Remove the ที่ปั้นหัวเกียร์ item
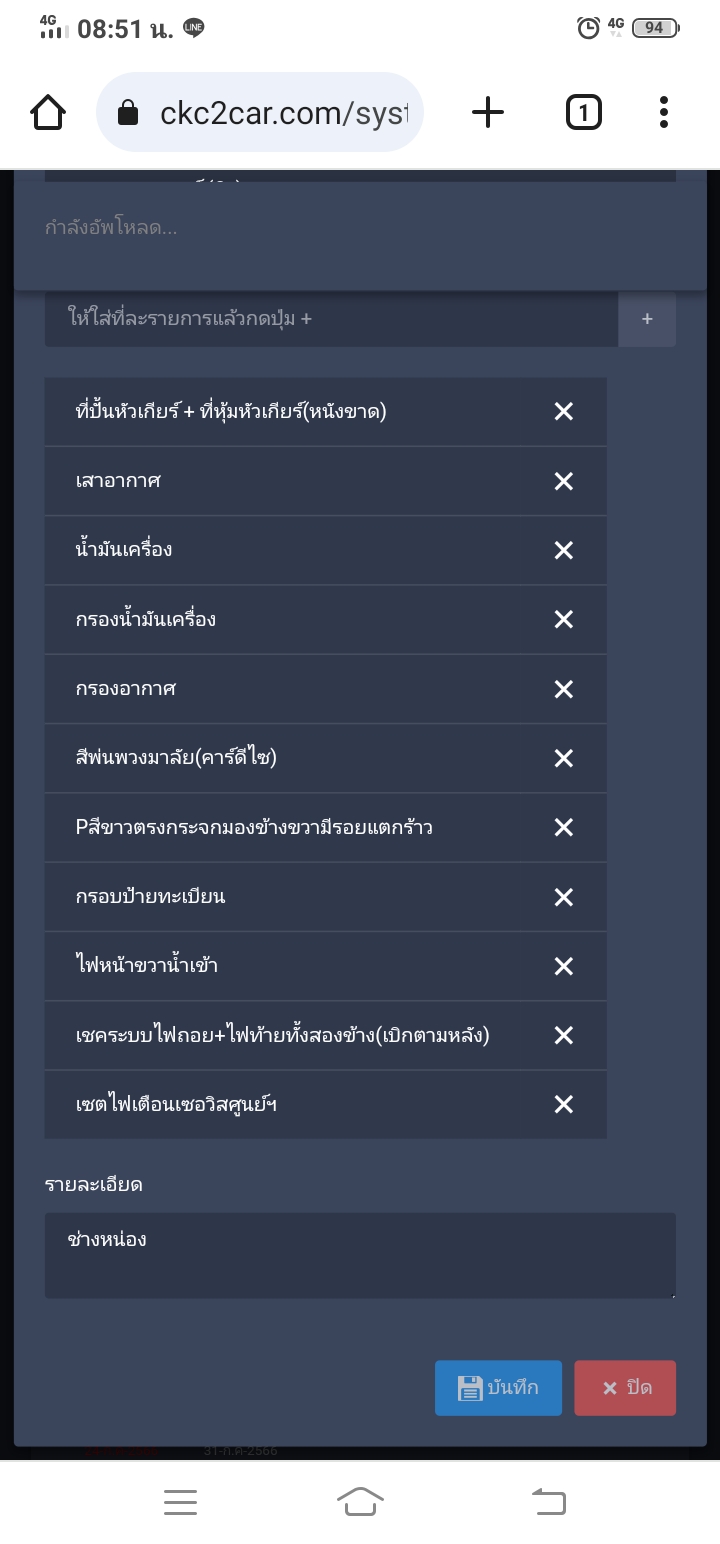Viewport: 720px width, 1544px height. [564, 411]
